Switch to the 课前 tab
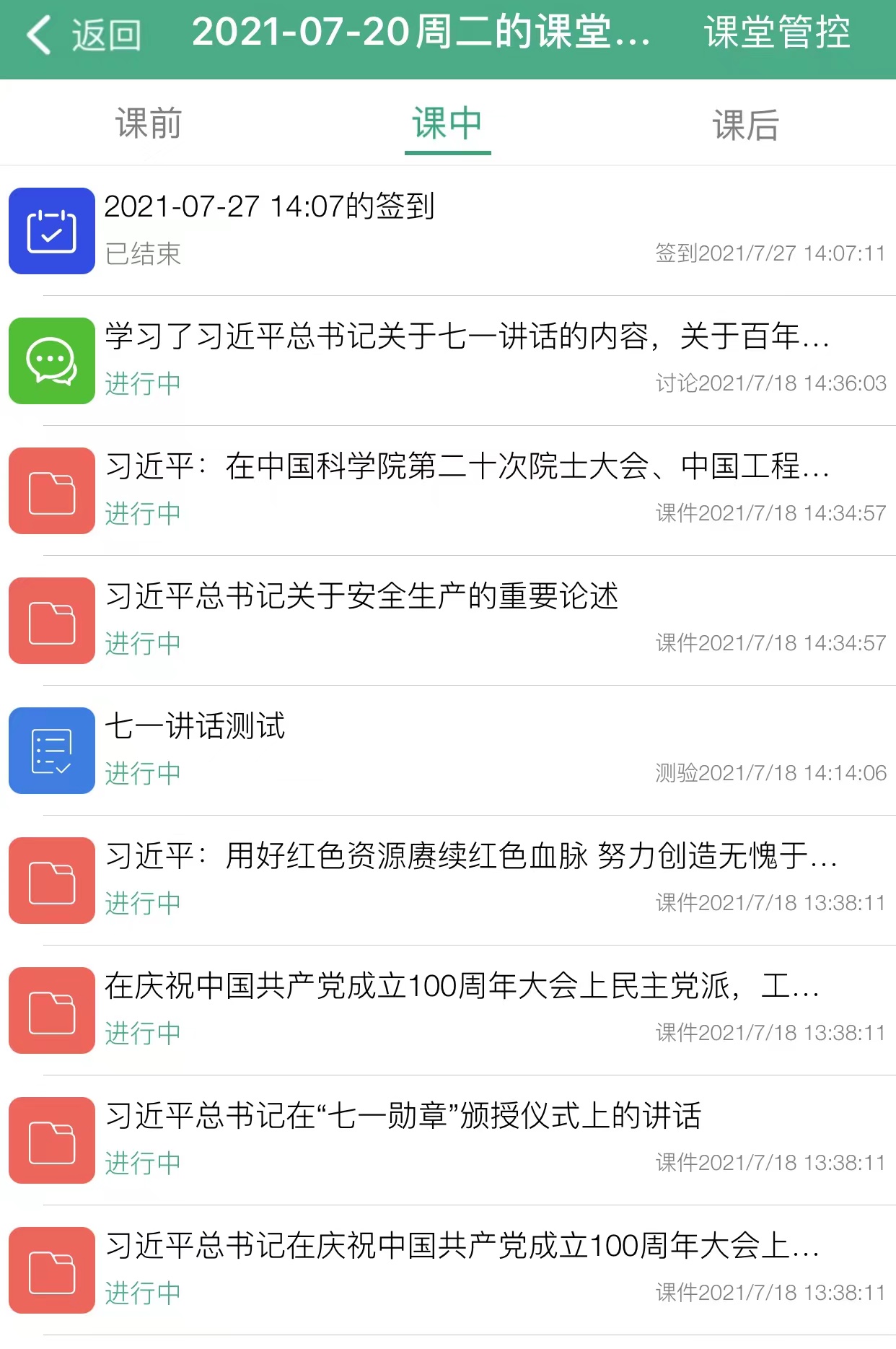Screen dimensions: 896x1349 149,123
